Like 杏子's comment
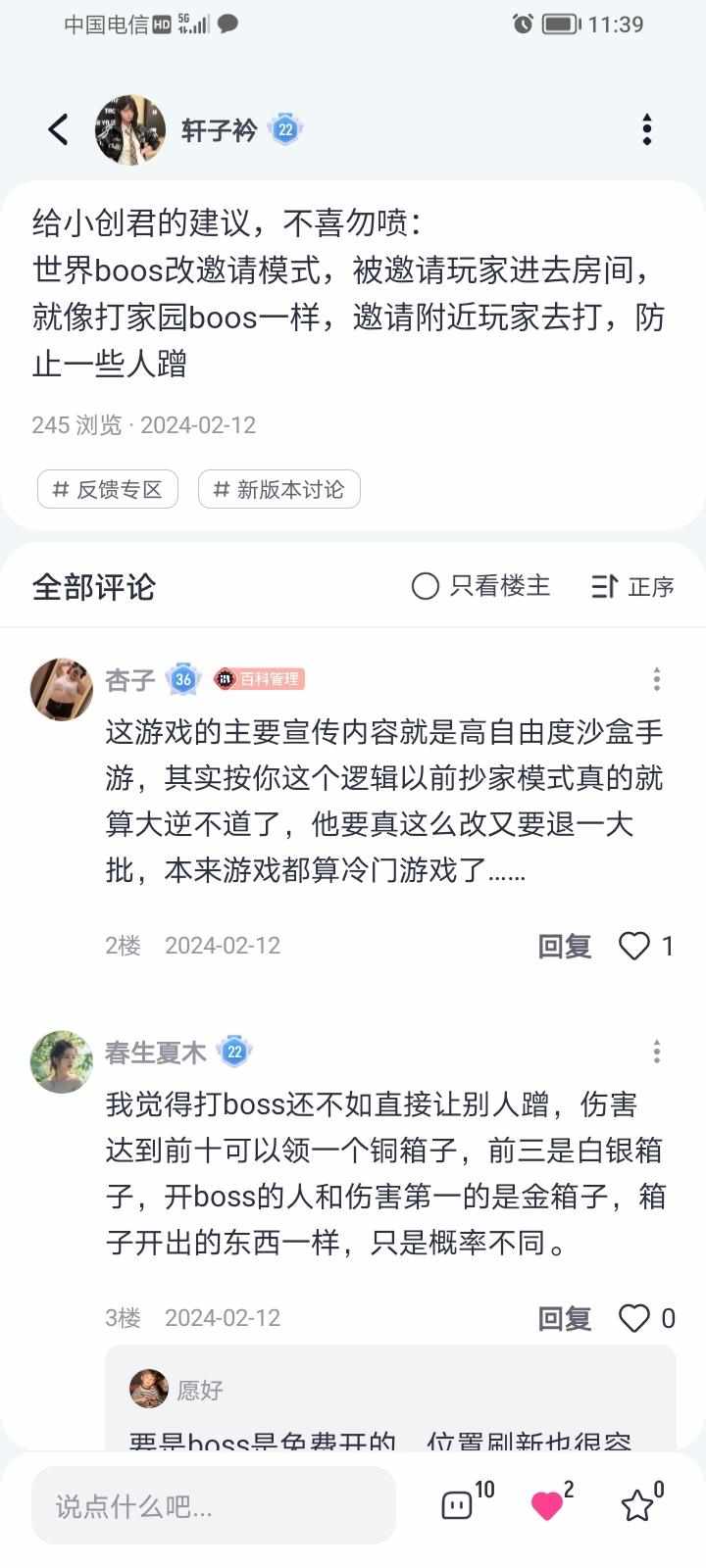Viewport: 706px width, 1568px height. click(635, 946)
